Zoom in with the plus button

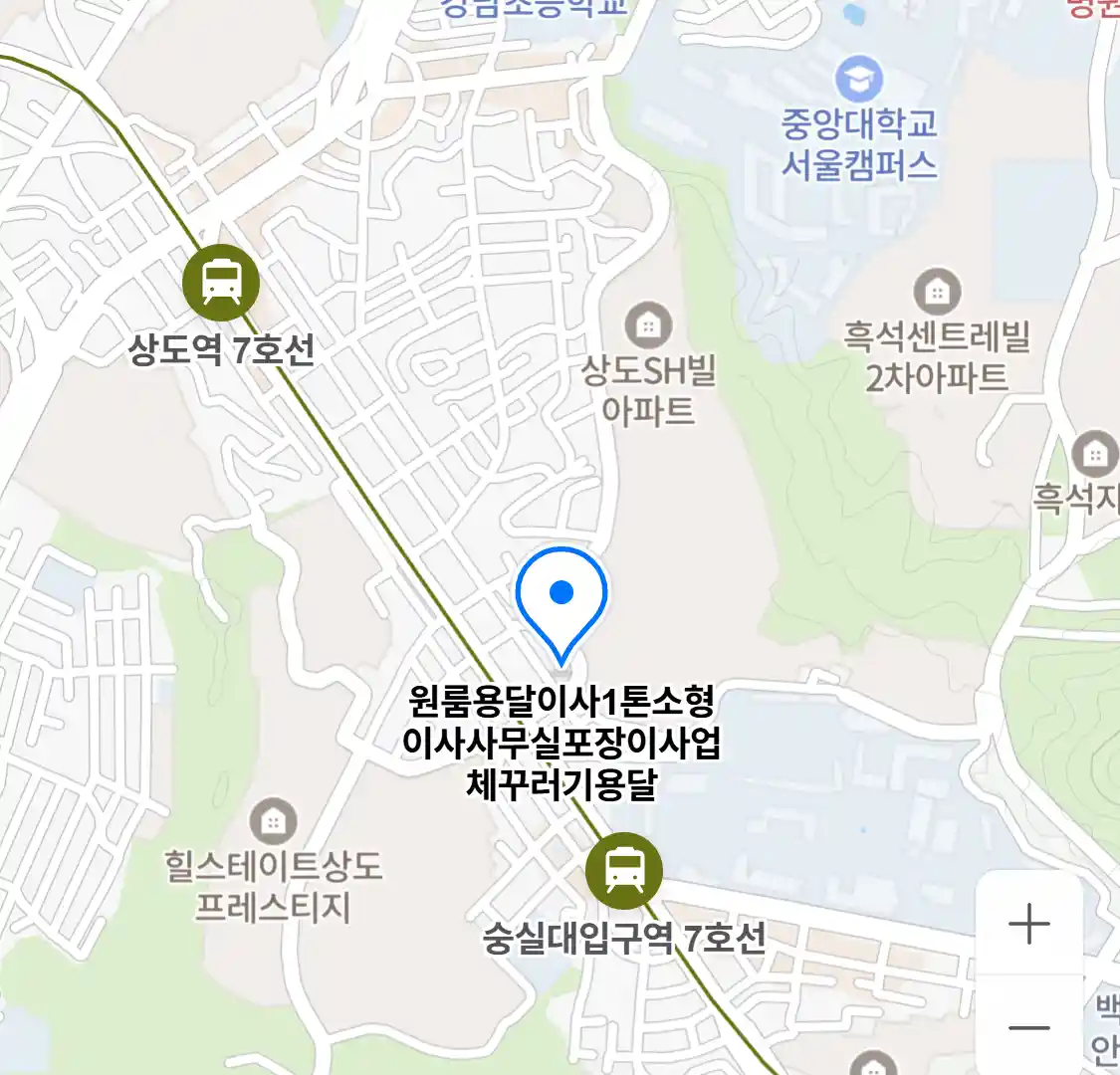tap(1028, 925)
